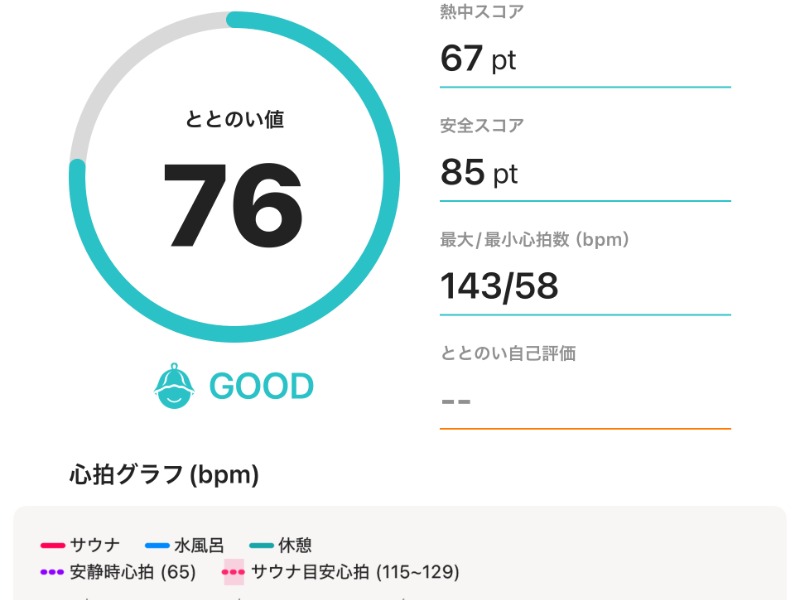800x600 pixels.
Task: Open the ととのい自己評価 self-rating field
Action: (584, 401)
